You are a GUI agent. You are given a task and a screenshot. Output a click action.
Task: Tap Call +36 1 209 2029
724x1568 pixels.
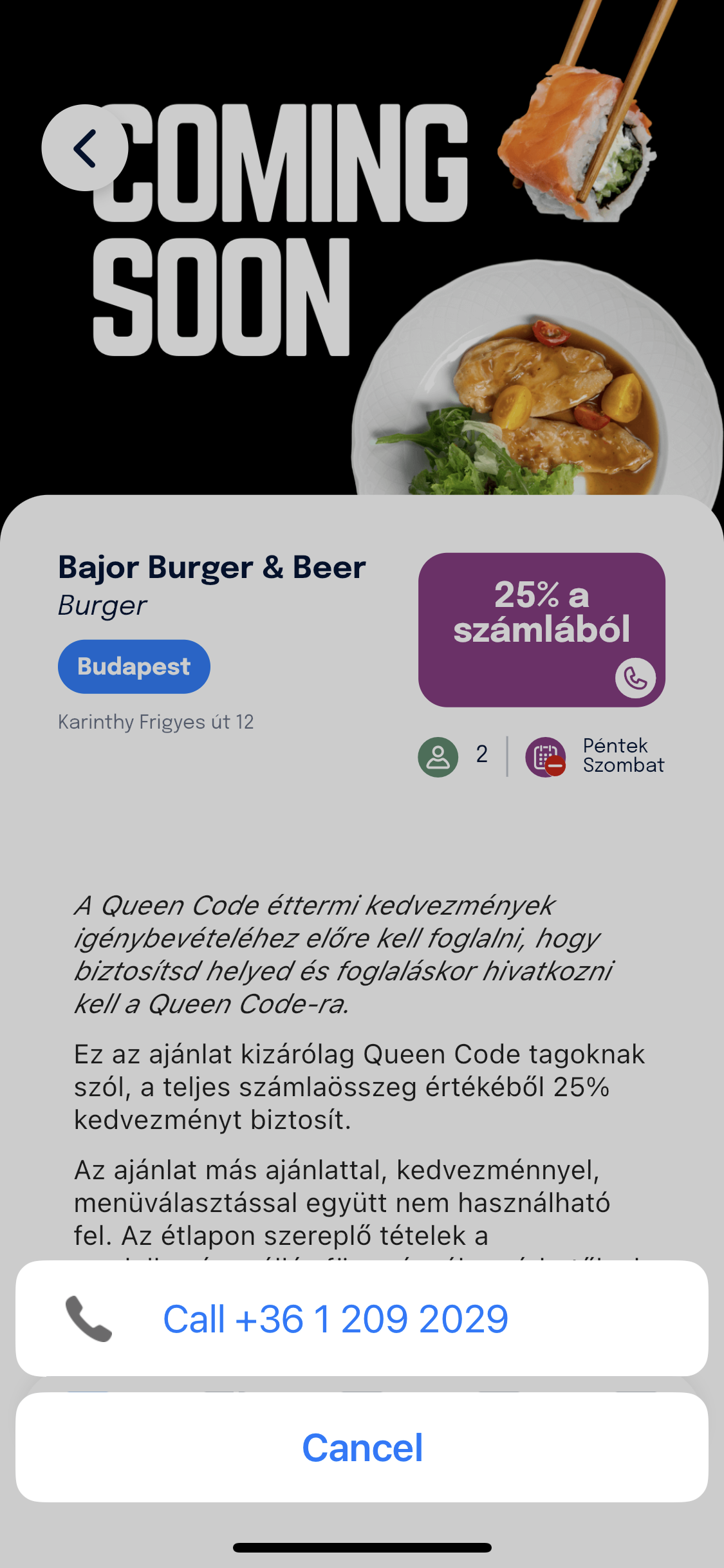coord(336,1317)
